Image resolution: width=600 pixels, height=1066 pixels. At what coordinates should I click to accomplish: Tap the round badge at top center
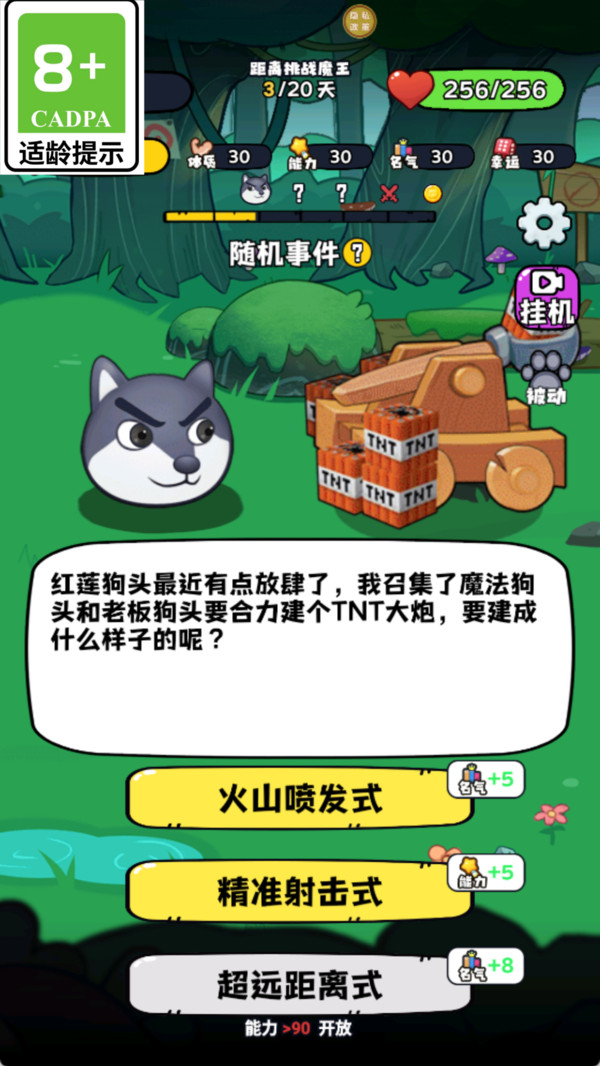(359, 21)
